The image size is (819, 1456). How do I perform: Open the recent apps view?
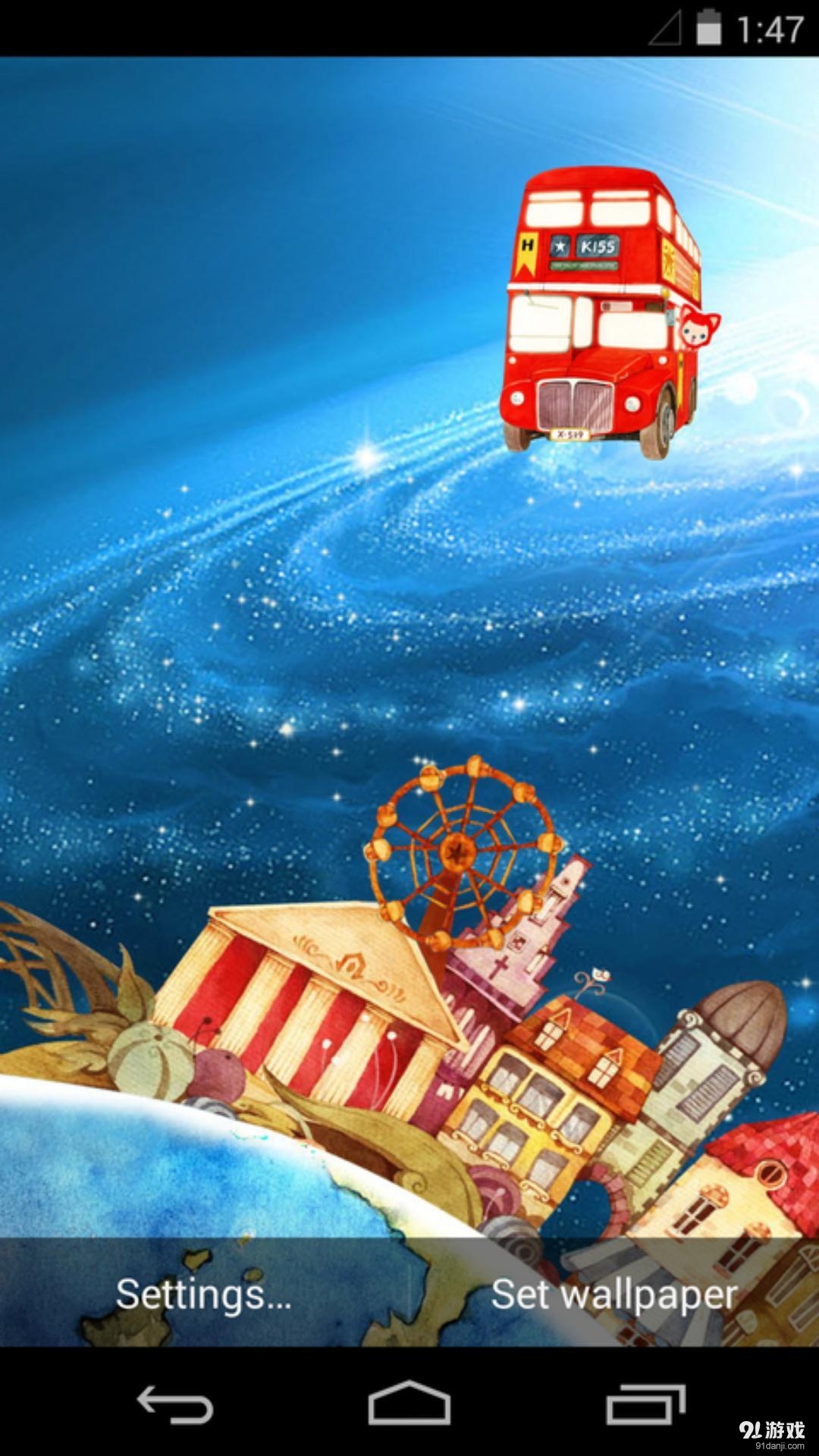(x=645, y=1404)
